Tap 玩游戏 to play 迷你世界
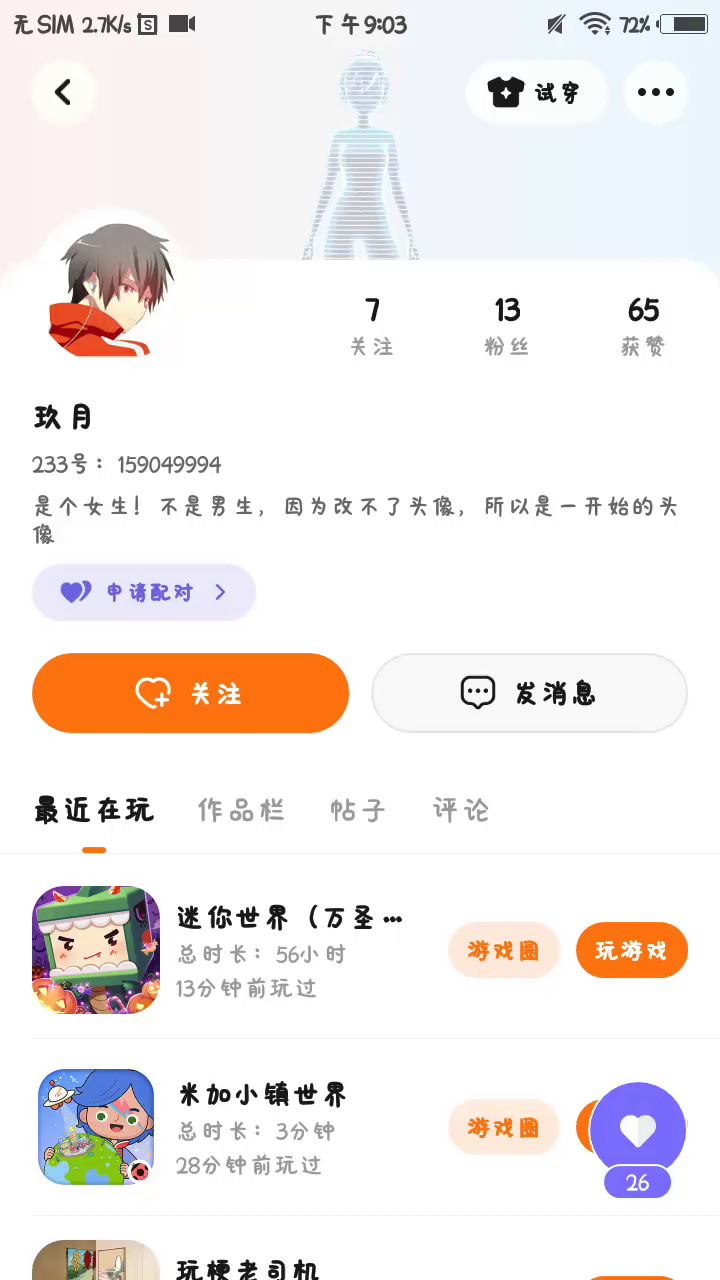This screenshot has height=1280, width=720. pos(631,950)
